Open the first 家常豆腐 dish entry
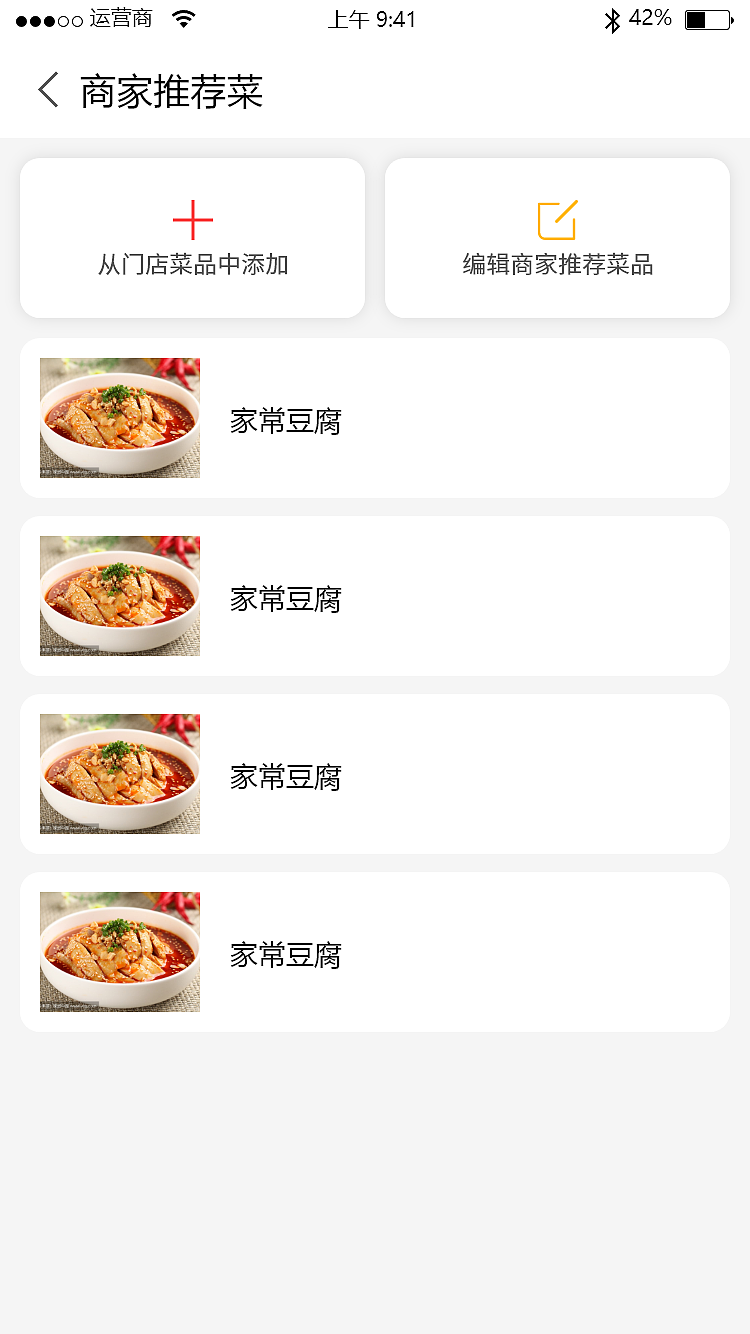Image resolution: width=750 pixels, height=1334 pixels. click(375, 417)
